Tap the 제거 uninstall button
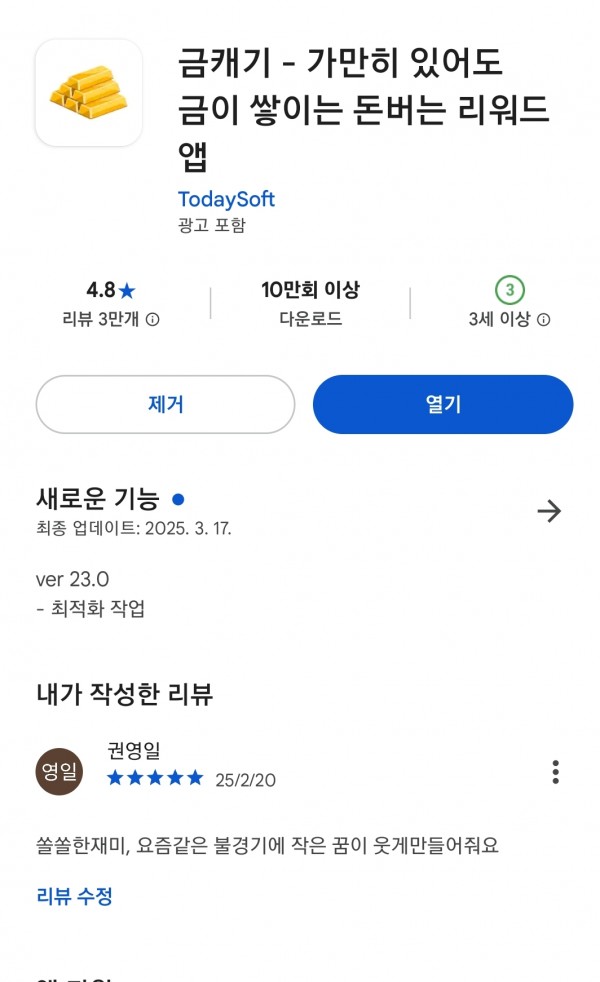600x982 pixels. click(x=165, y=405)
